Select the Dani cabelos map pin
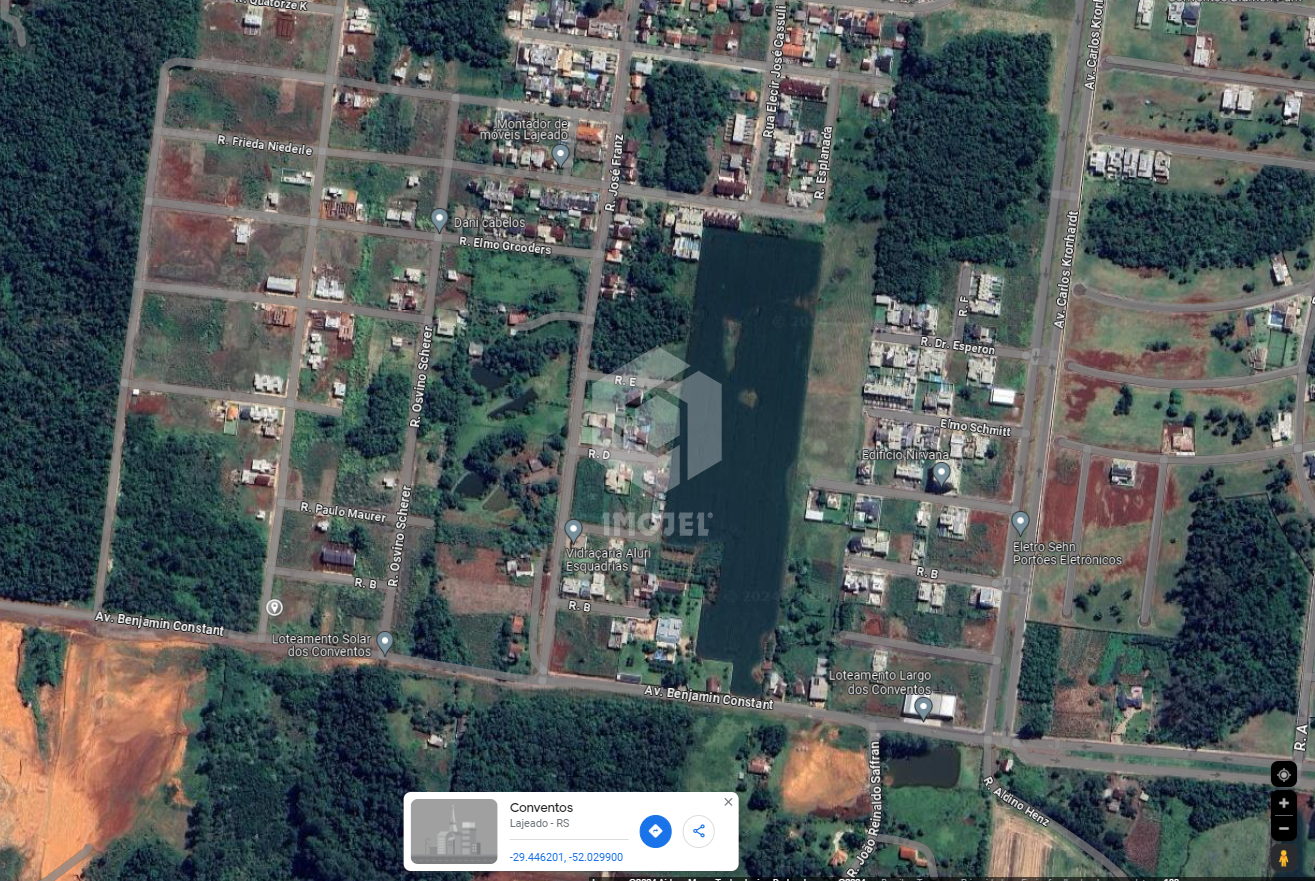Image resolution: width=1315 pixels, height=881 pixels. click(x=439, y=218)
